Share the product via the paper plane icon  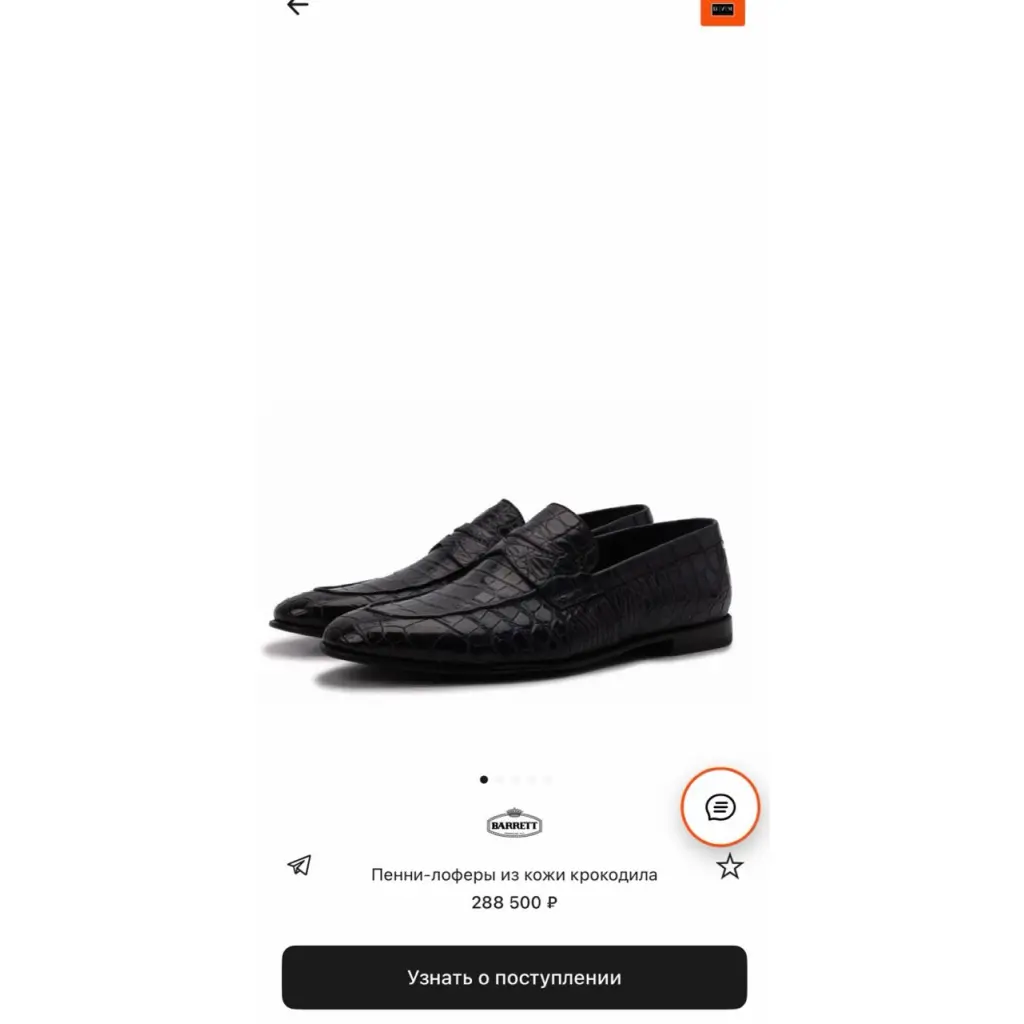(x=299, y=865)
